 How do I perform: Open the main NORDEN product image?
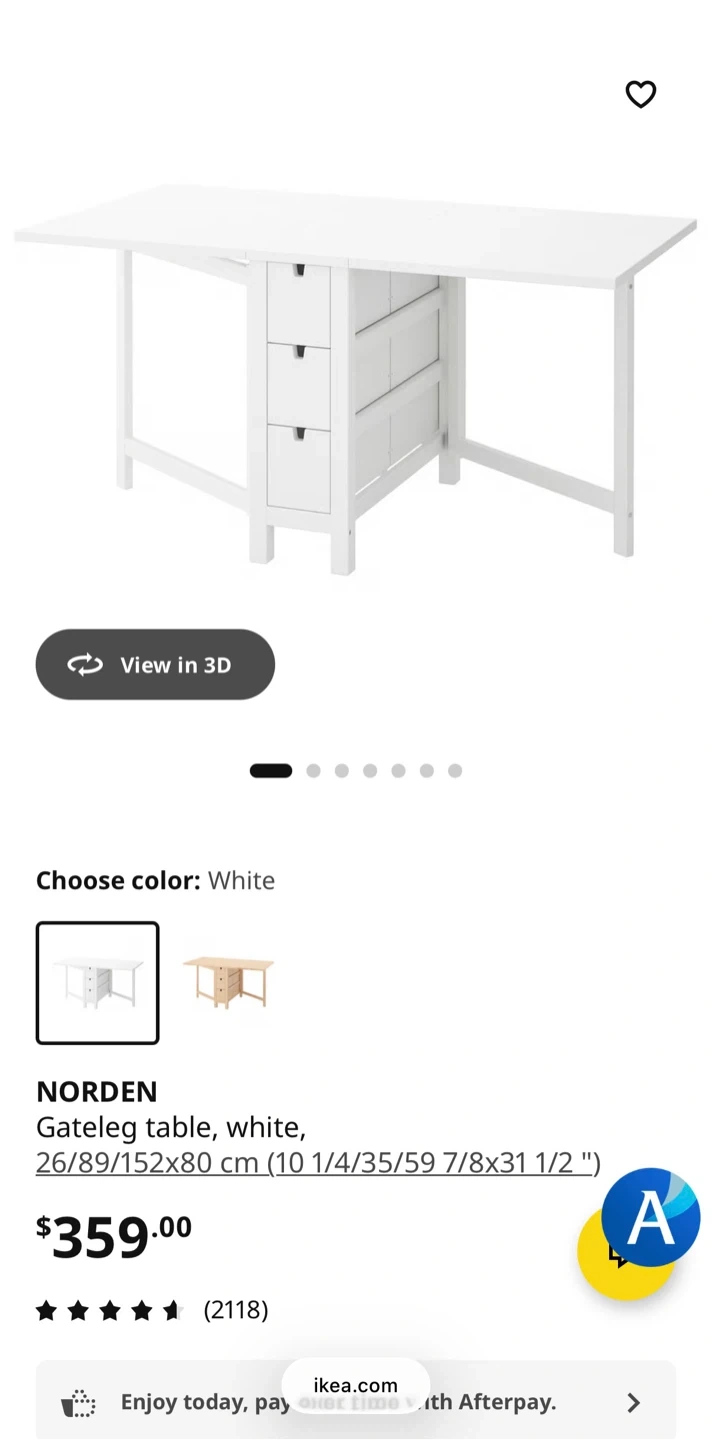pyautogui.click(x=356, y=380)
